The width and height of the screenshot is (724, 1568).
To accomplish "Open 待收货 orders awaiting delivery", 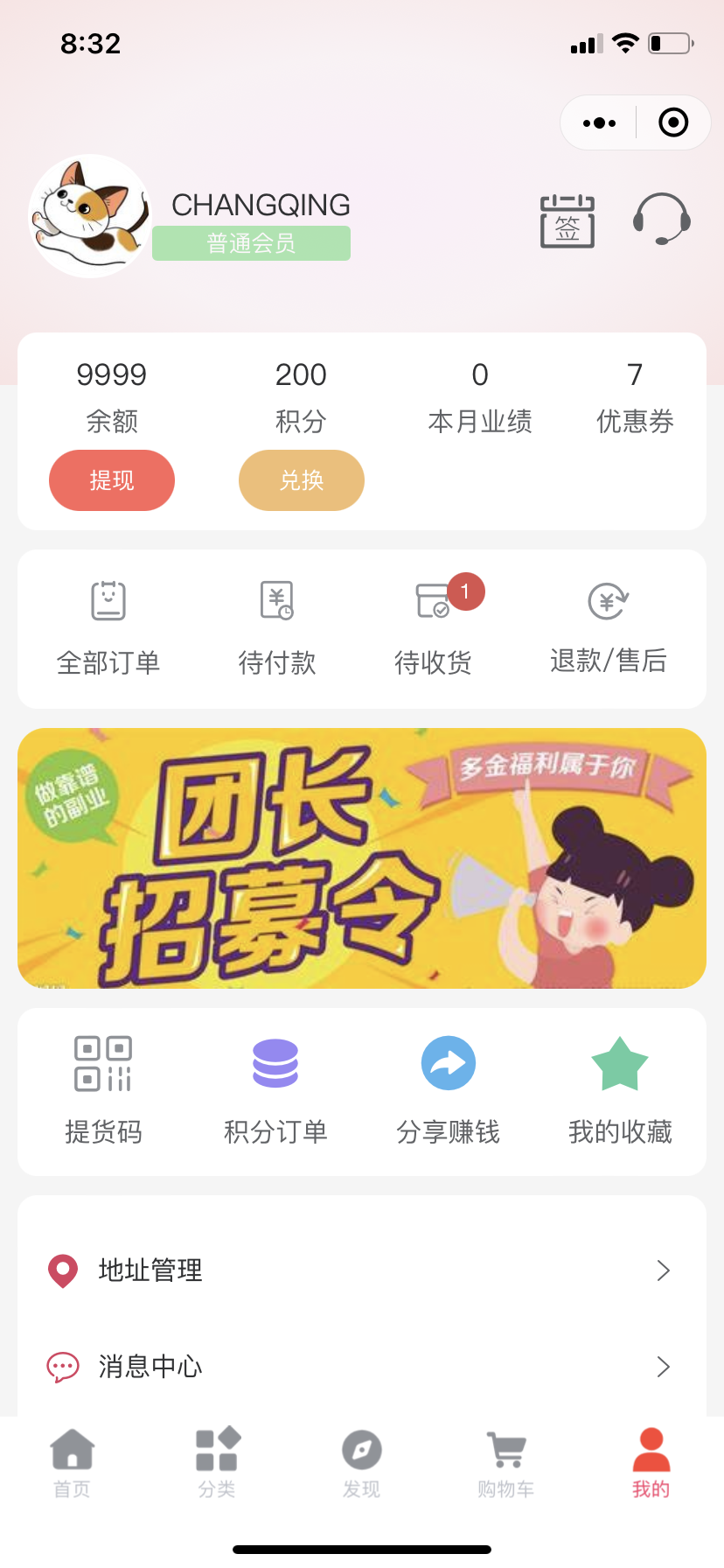I will (x=434, y=628).
